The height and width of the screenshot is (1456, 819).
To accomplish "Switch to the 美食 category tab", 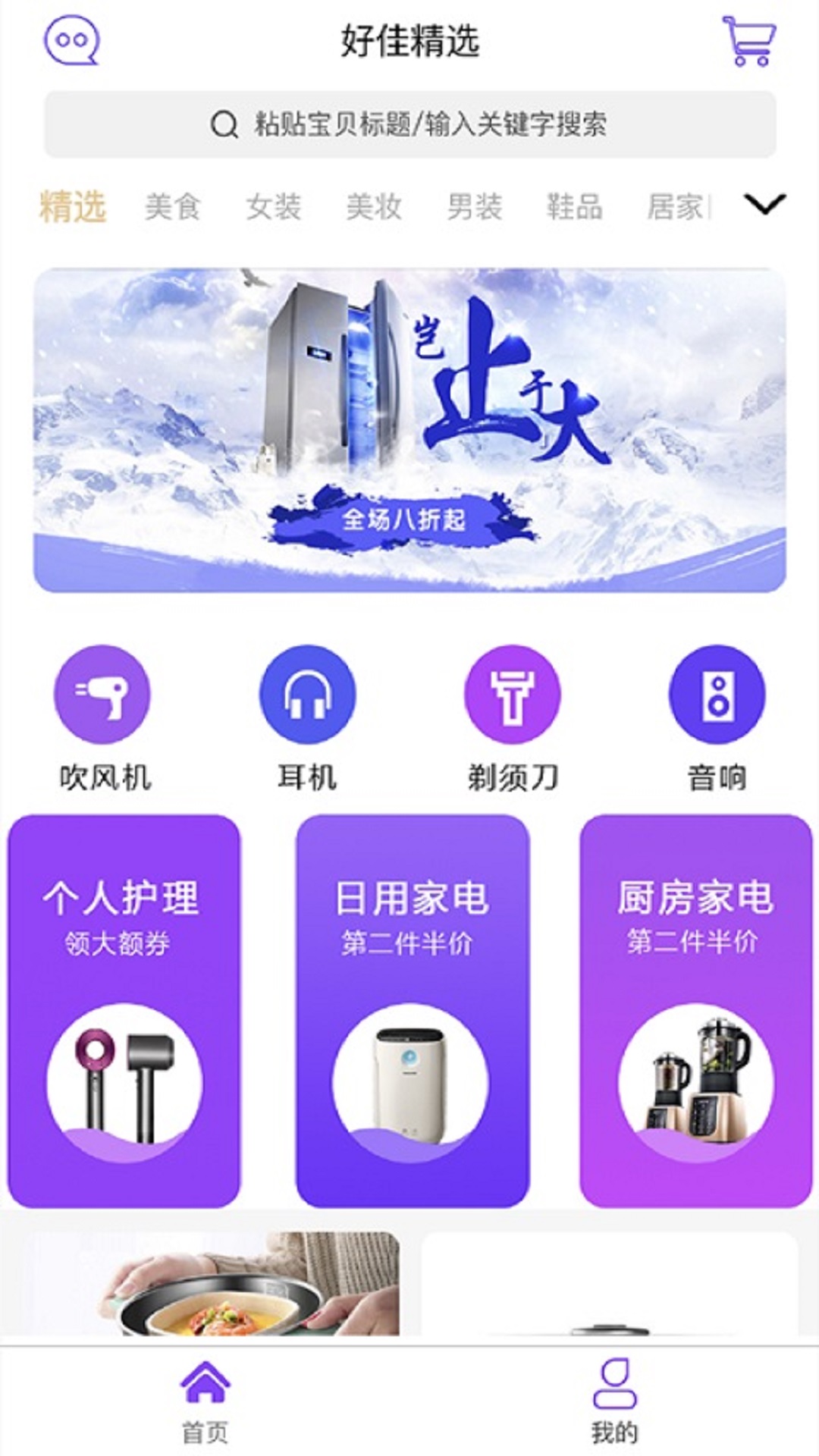I will (x=173, y=206).
